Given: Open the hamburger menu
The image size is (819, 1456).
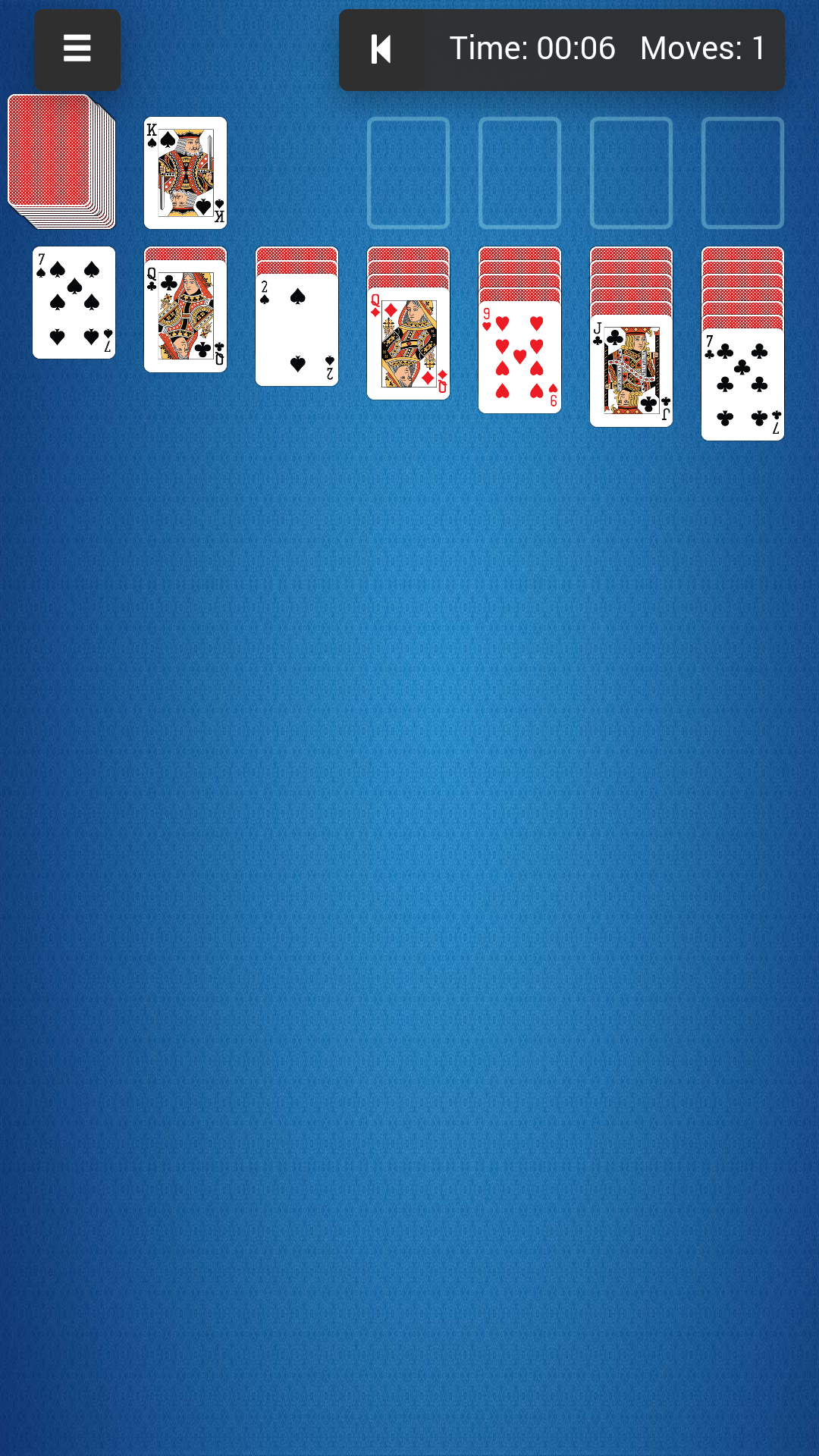Looking at the screenshot, I should click(77, 49).
